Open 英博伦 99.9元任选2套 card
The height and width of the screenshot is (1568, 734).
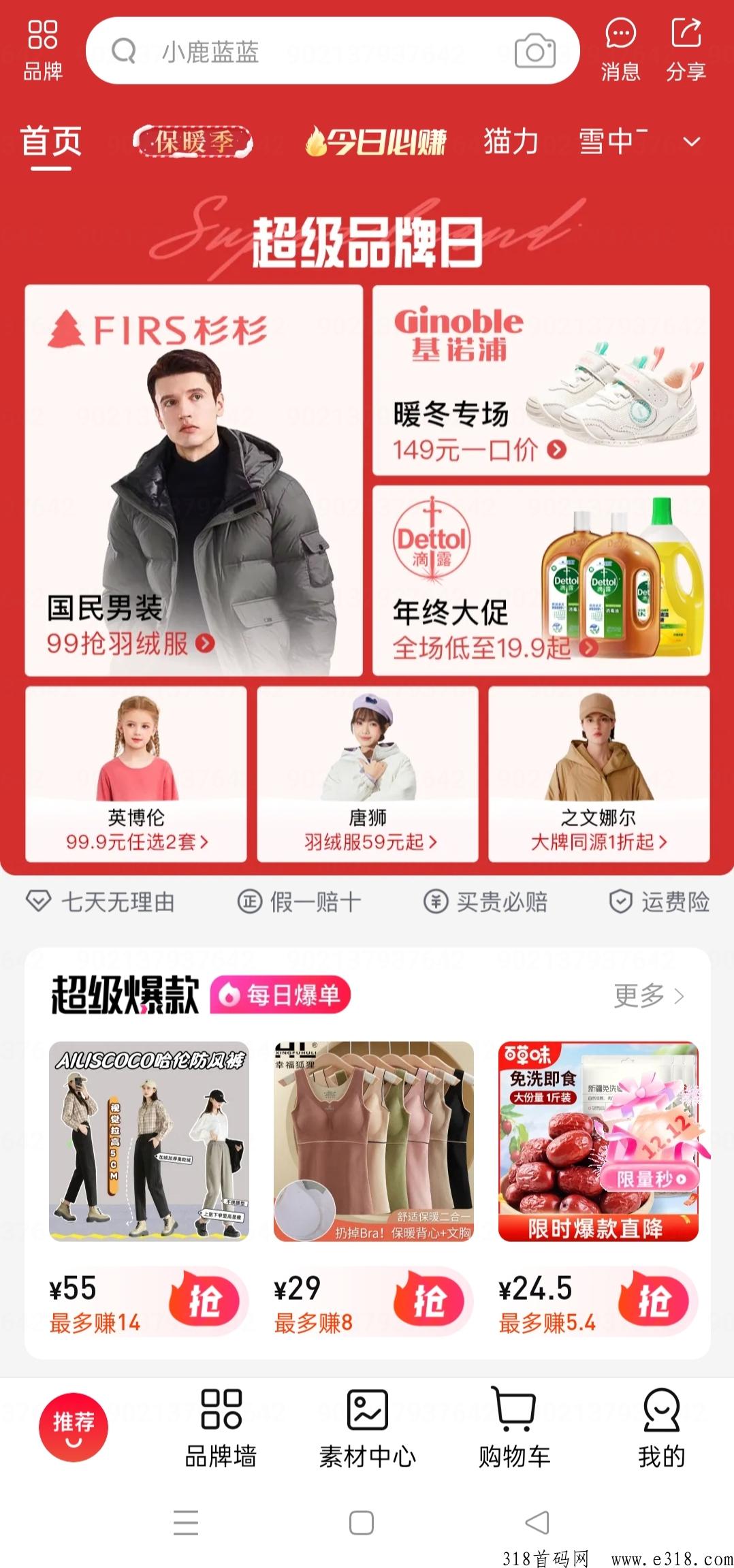(136, 773)
